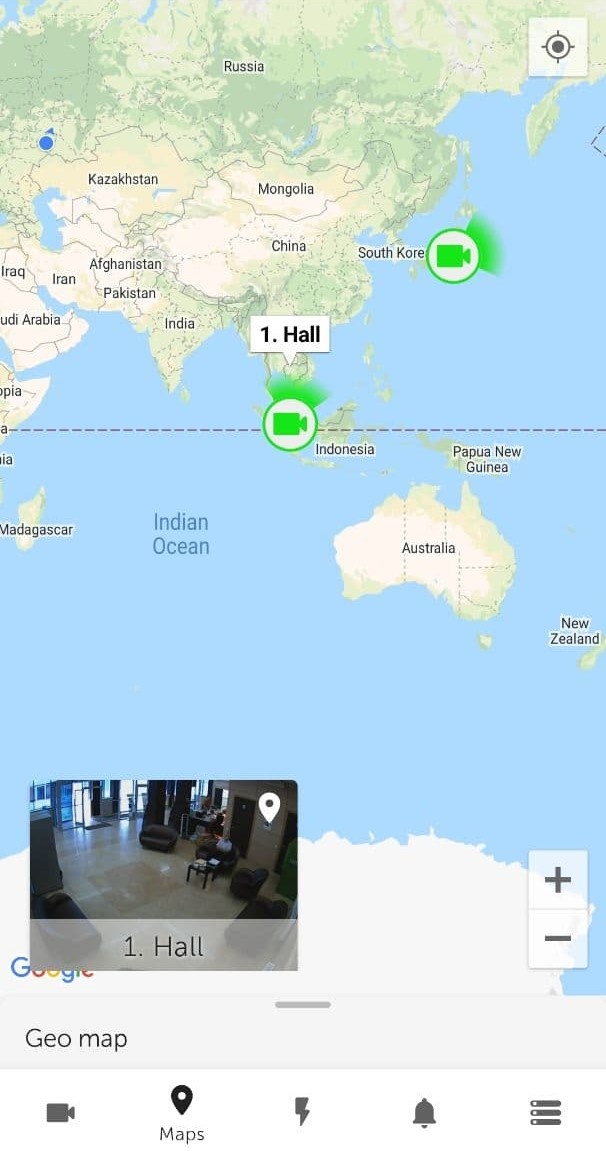This screenshot has height=1151, width=606.
Task: Switch to the cameras tab
Action: pos(61,1112)
